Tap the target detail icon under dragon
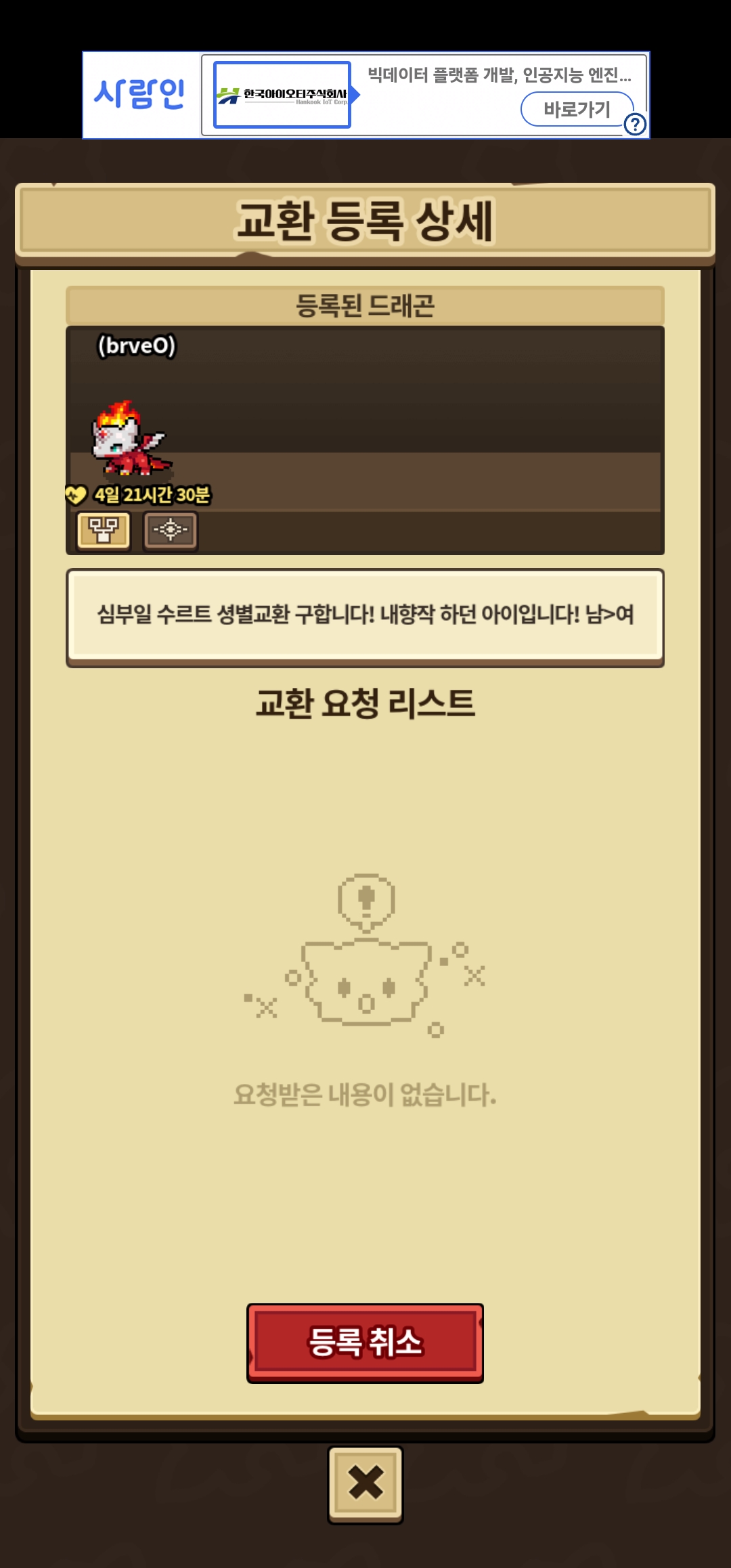Viewport: 731px width, 1568px height. tap(171, 530)
